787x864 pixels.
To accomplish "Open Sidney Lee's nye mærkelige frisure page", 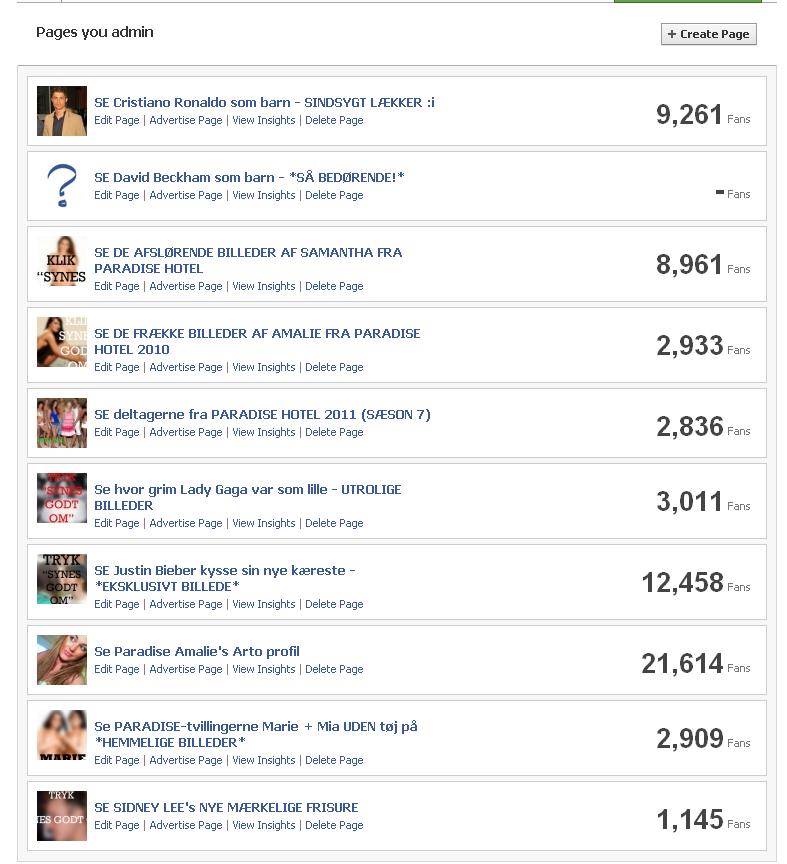I will (225, 807).
